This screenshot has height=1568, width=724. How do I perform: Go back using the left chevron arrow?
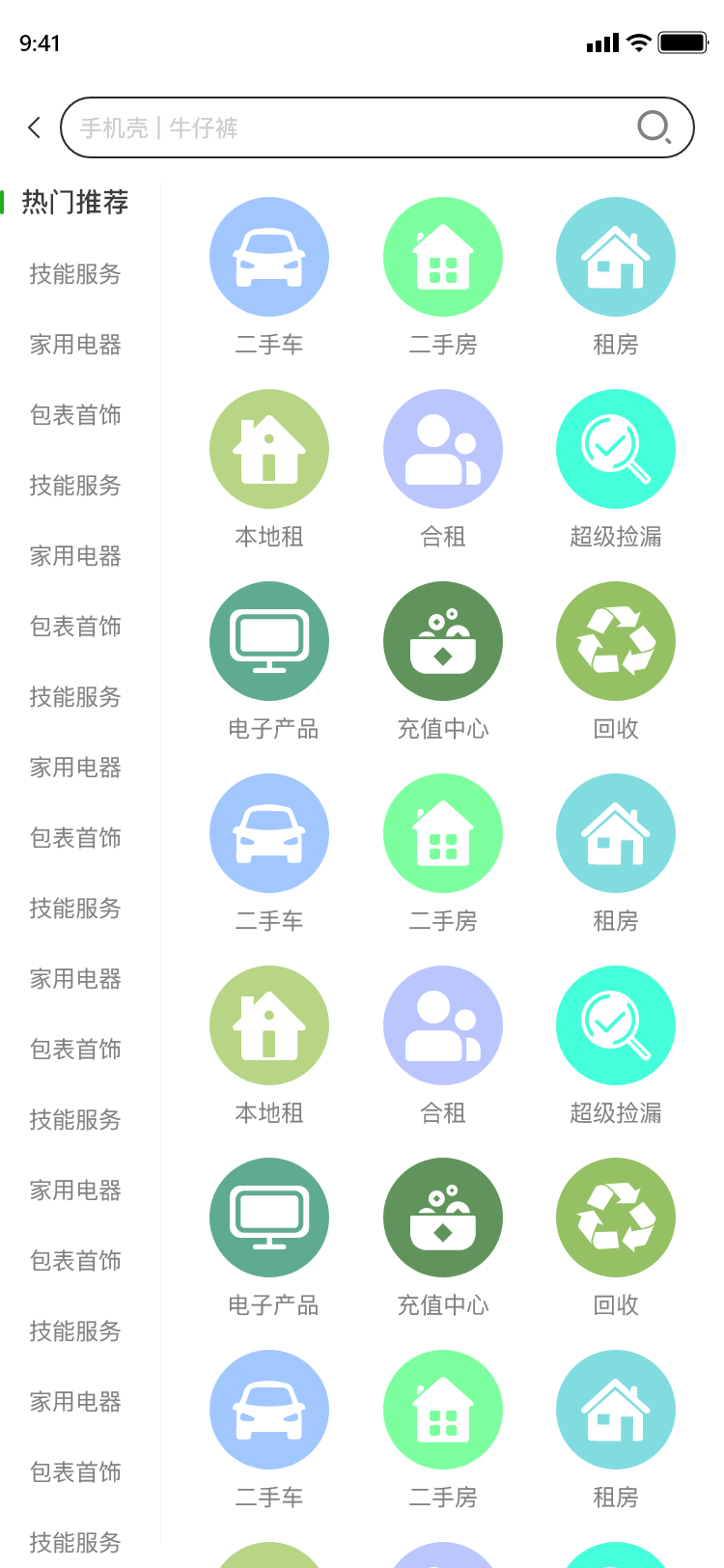tap(34, 126)
